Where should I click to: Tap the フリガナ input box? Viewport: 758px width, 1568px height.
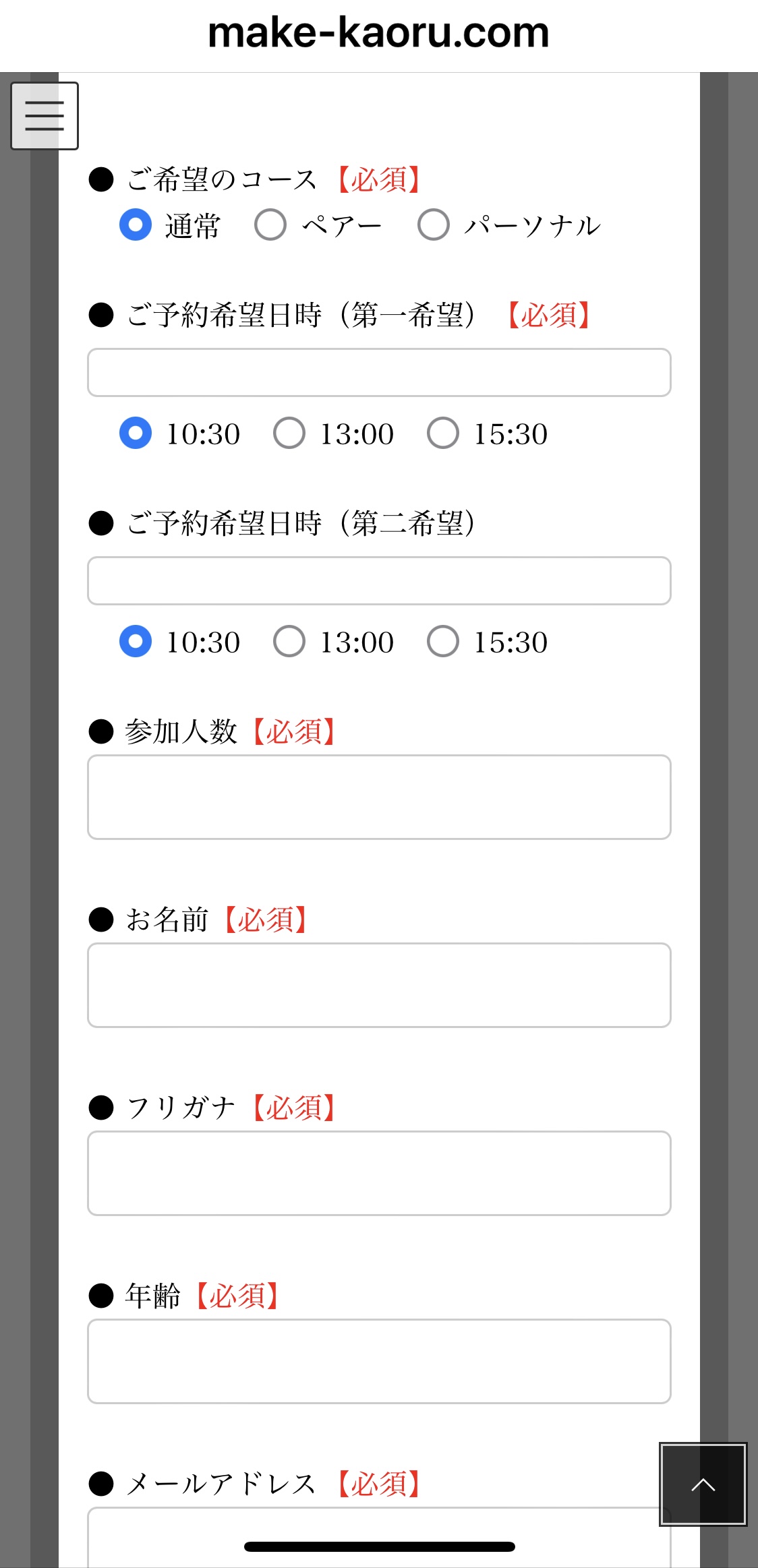click(379, 1173)
